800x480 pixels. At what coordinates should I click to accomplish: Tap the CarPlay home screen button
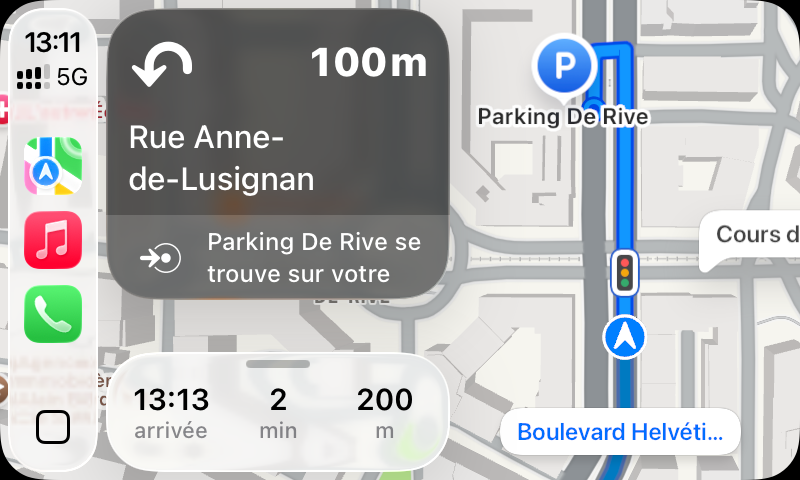[x=52, y=428]
